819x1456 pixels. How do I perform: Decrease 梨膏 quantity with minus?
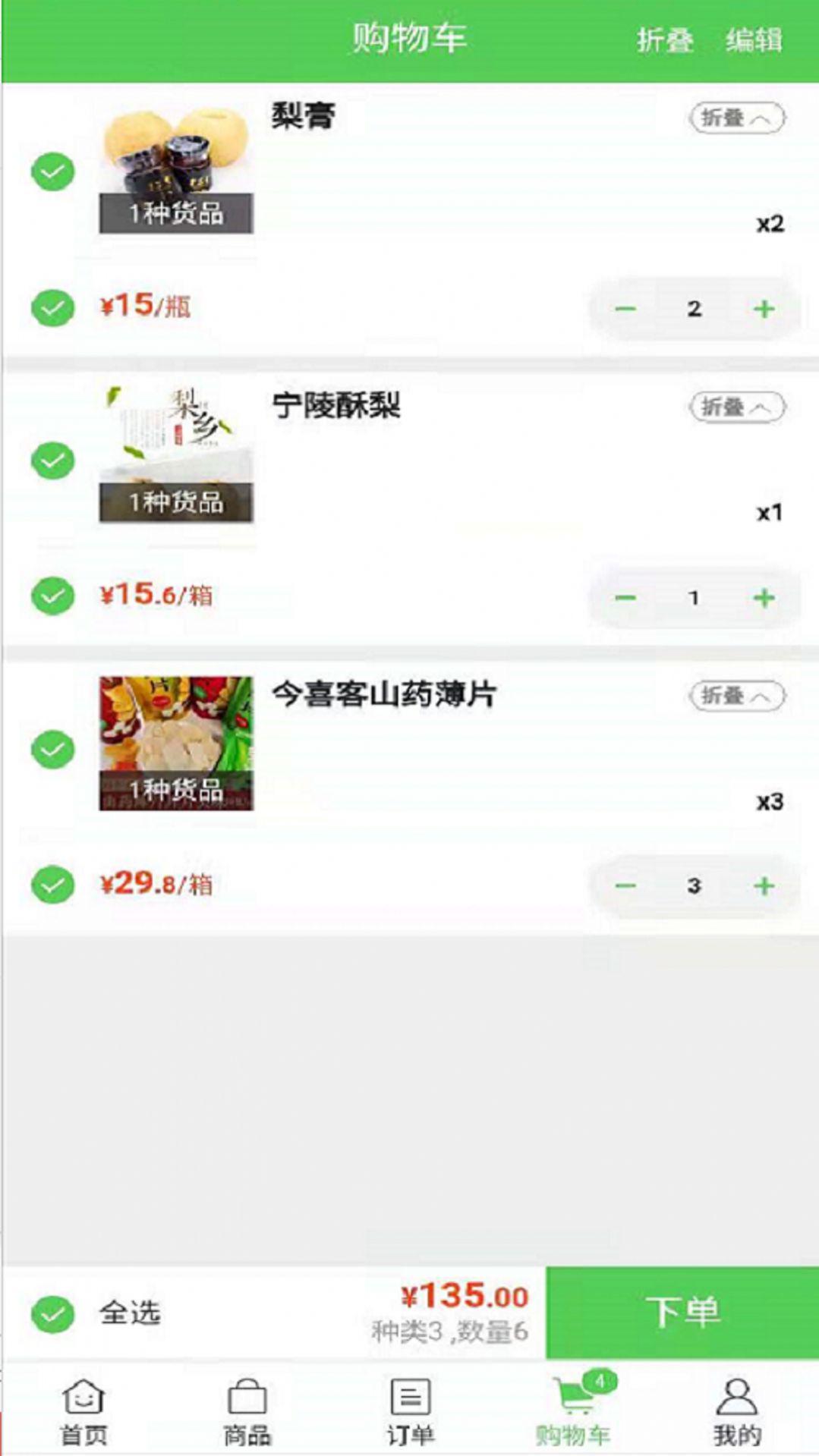click(625, 309)
